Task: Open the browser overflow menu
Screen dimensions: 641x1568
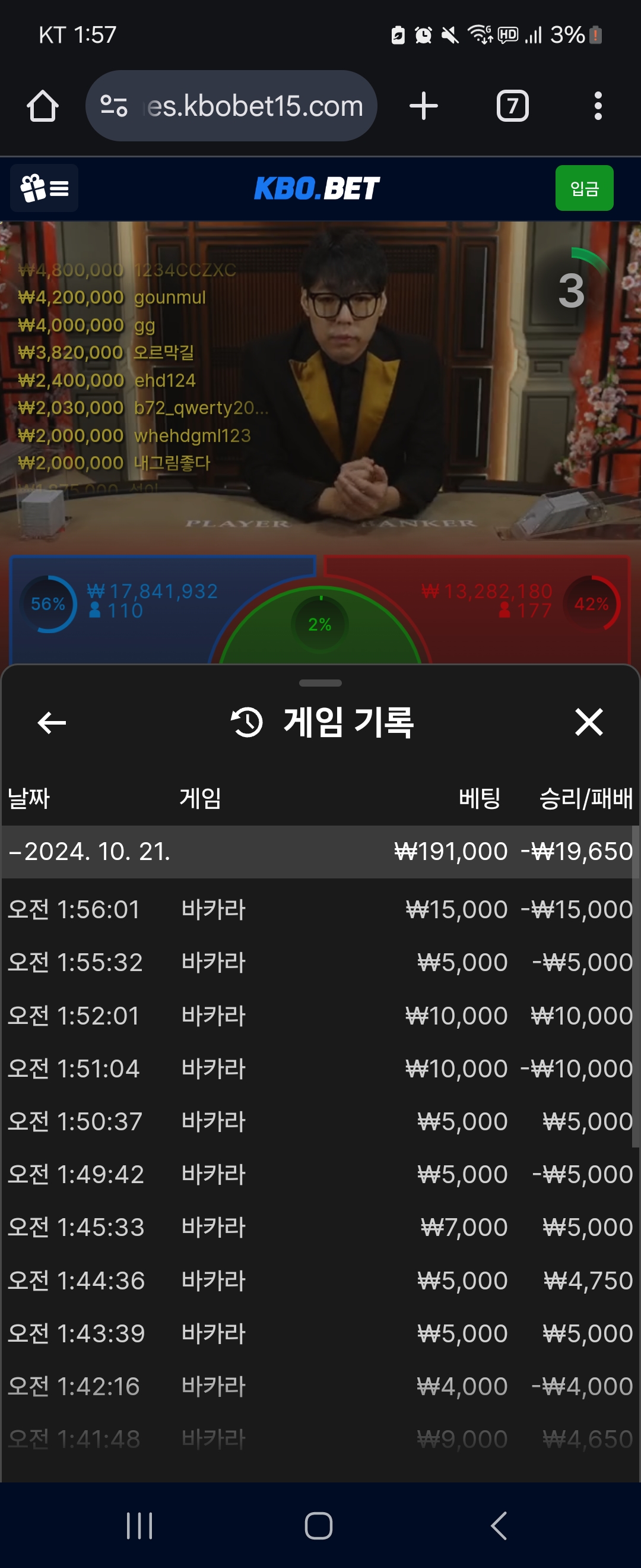Action: tap(598, 106)
